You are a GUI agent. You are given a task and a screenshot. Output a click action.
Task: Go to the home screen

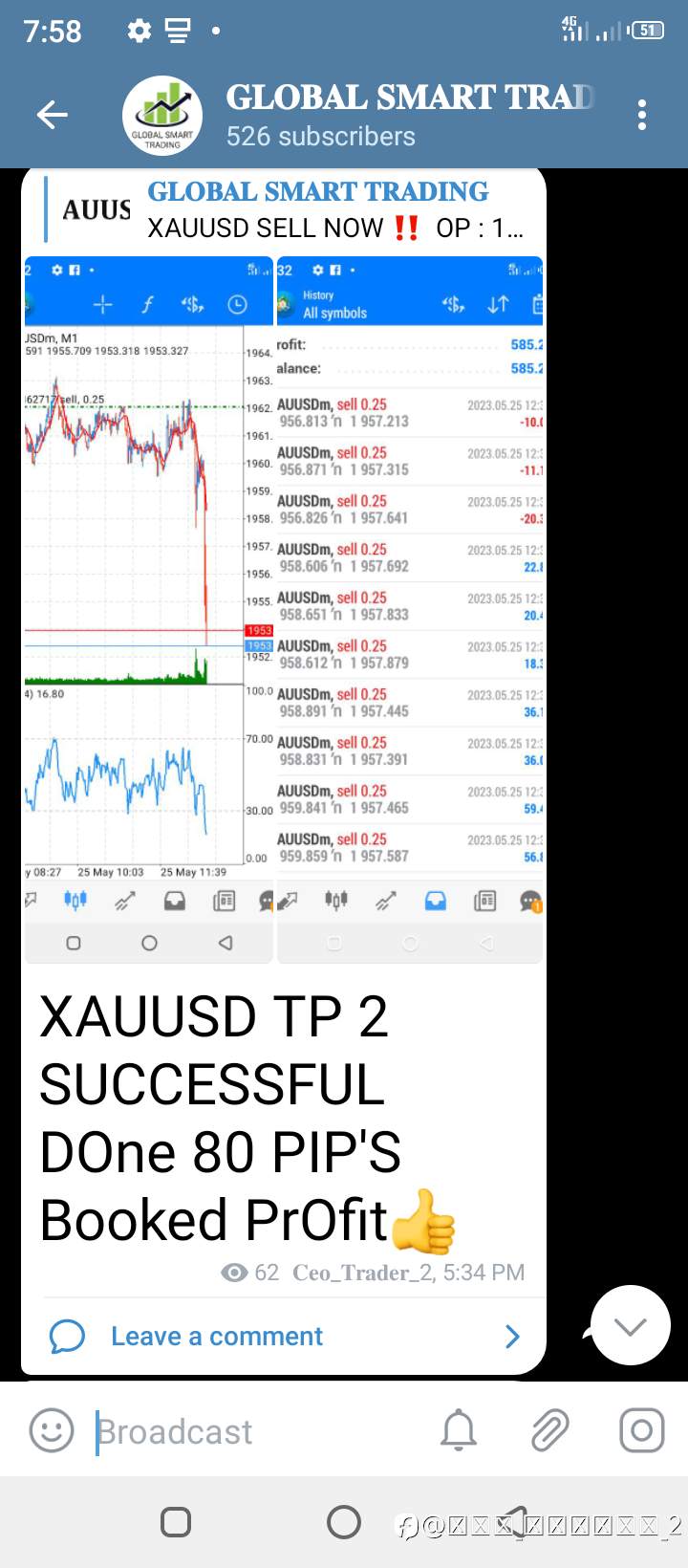click(344, 1521)
